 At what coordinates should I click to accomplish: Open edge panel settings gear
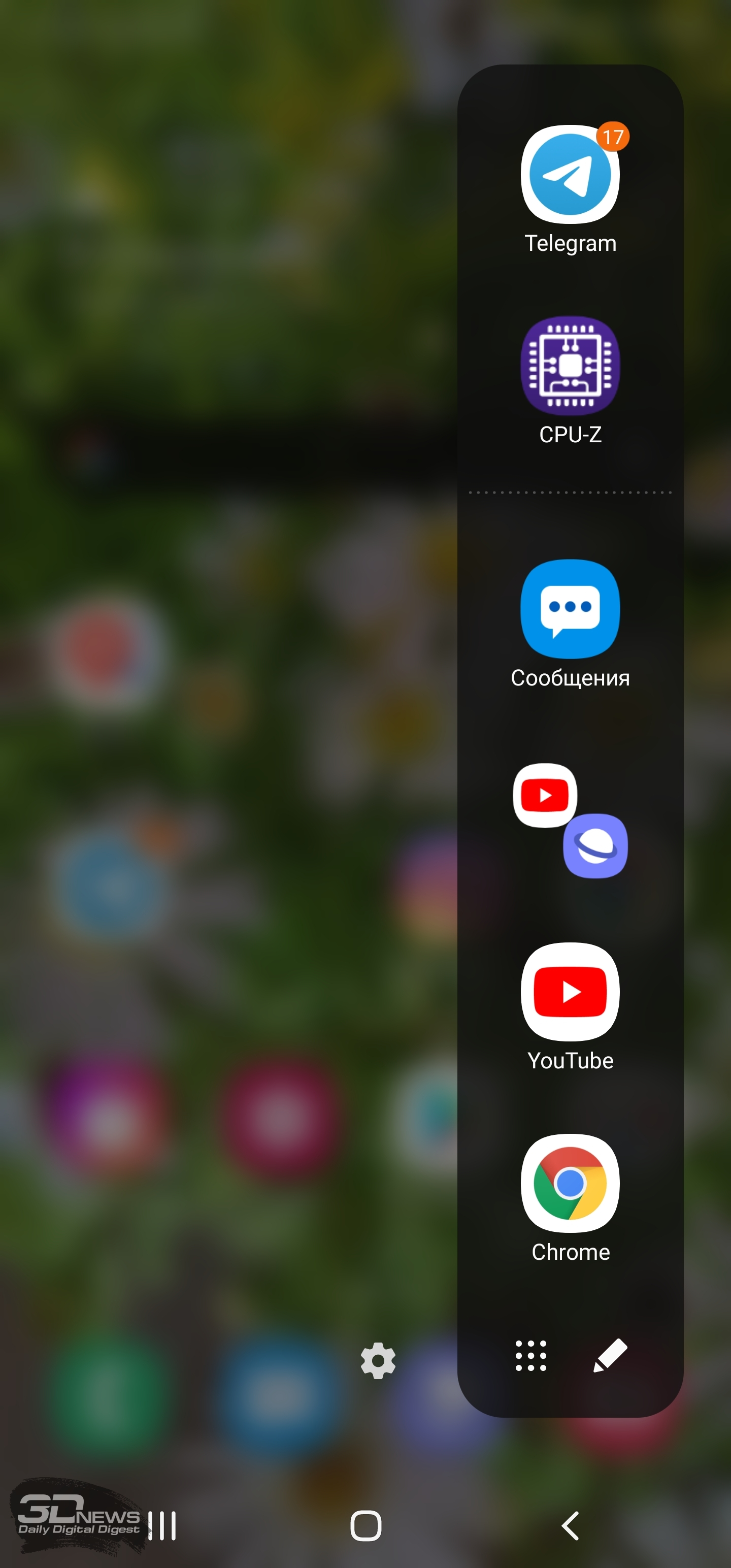point(378,1360)
